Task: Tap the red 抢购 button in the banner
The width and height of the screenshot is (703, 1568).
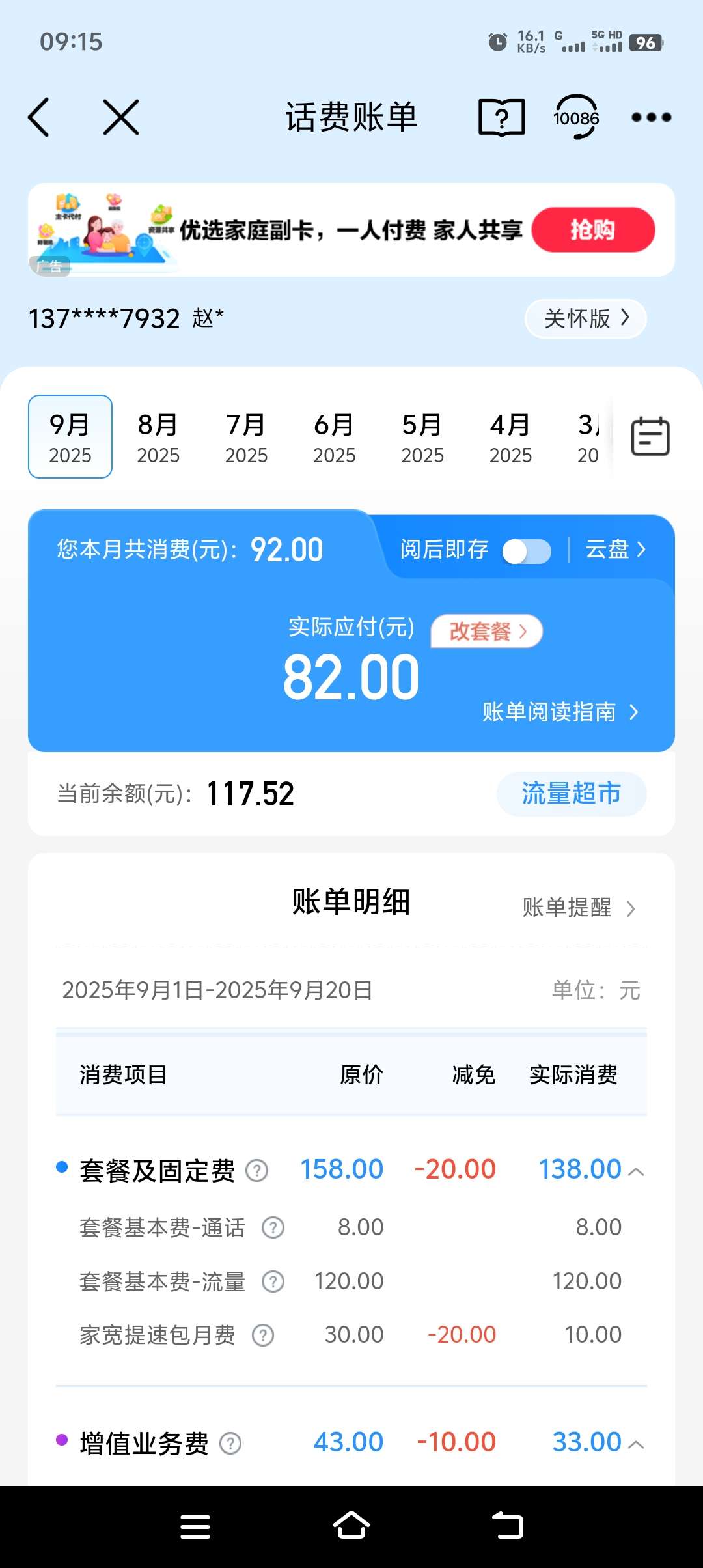Action: coord(592,230)
